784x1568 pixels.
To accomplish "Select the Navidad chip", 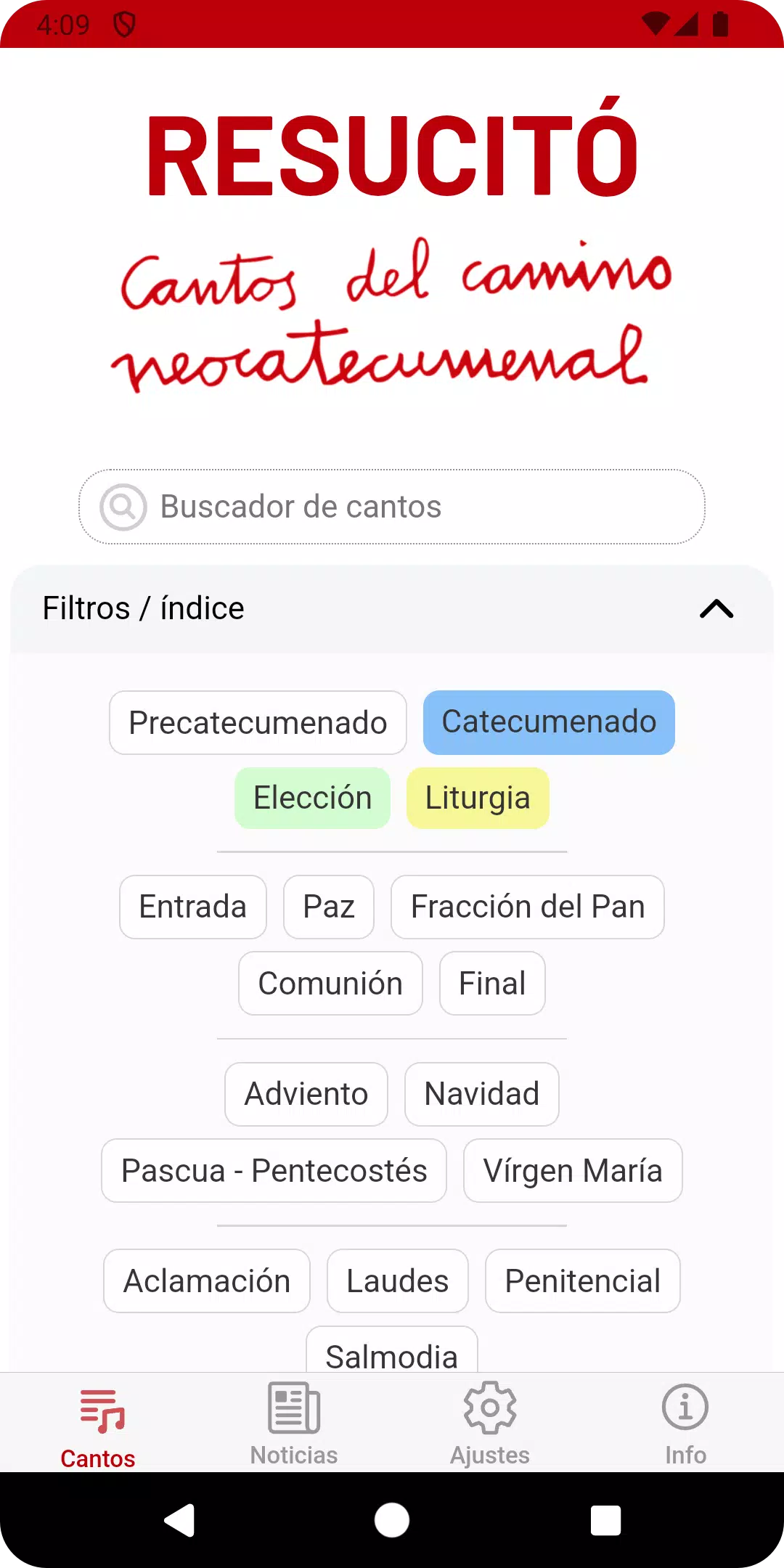I will click(x=482, y=1094).
